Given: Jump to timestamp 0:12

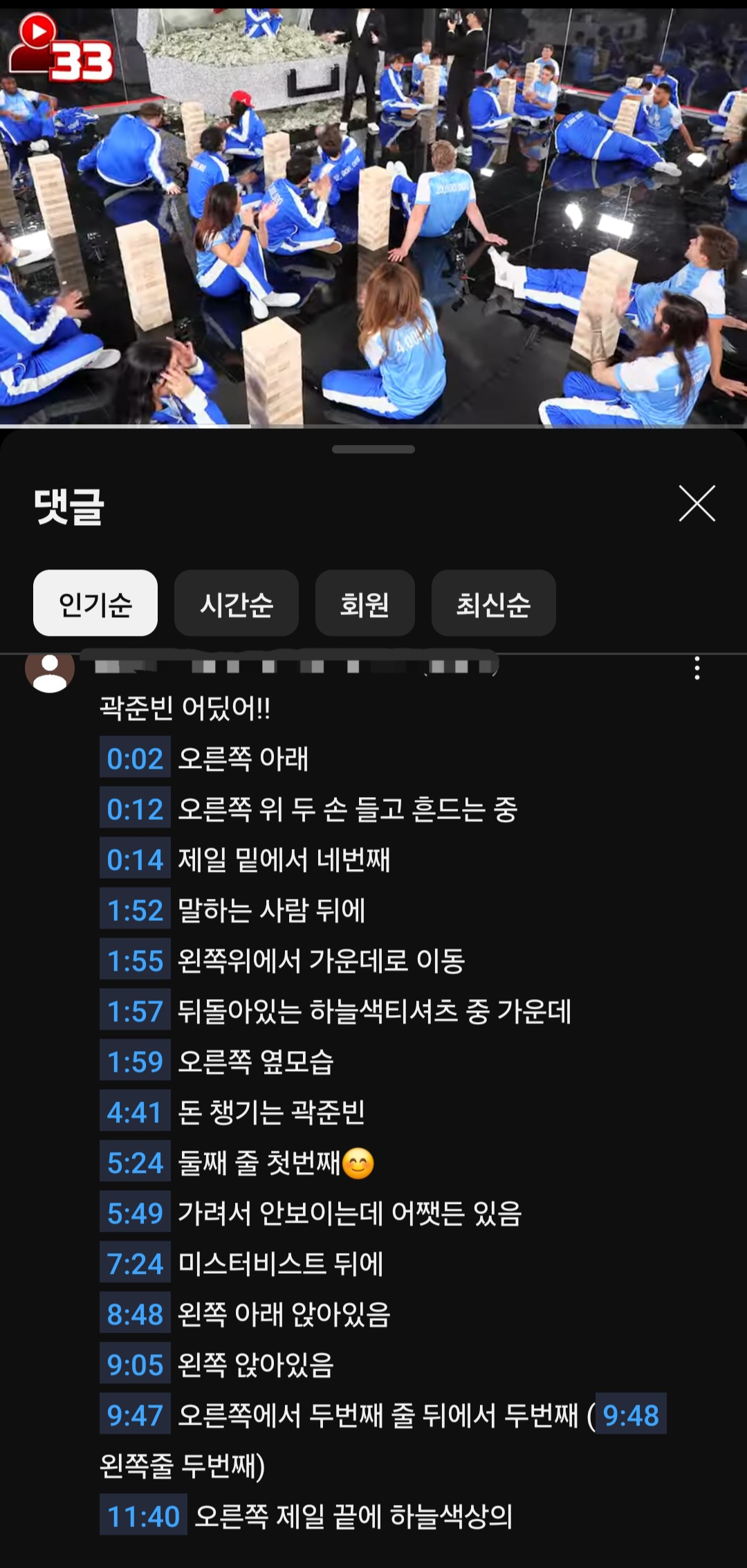Looking at the screenshot, I should pos(135,810).
